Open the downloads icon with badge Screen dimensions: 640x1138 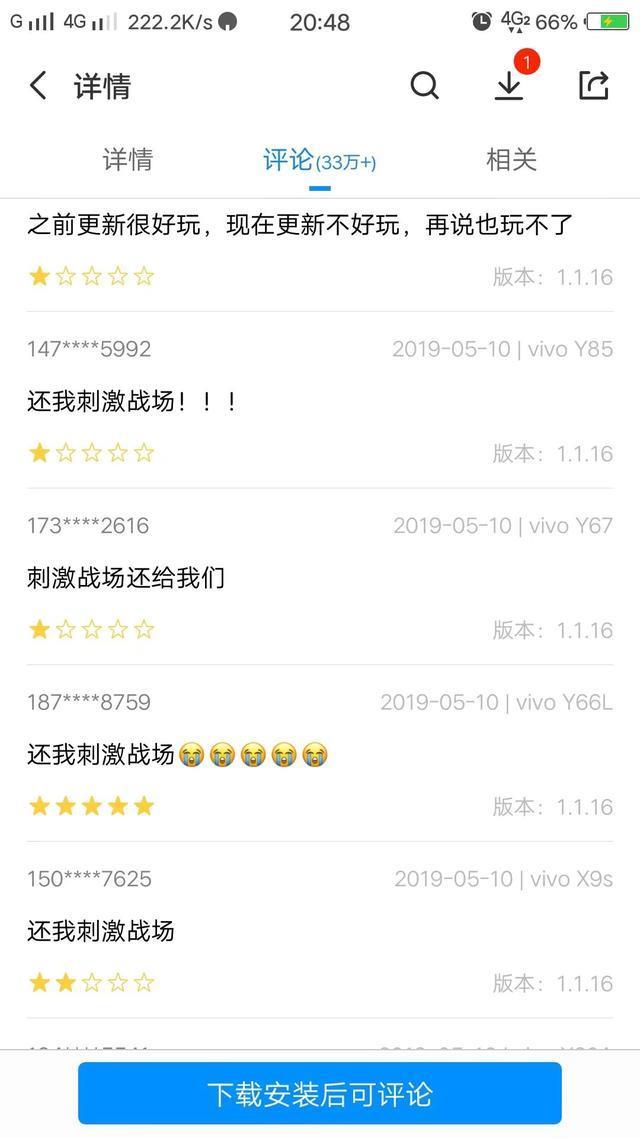510,86
